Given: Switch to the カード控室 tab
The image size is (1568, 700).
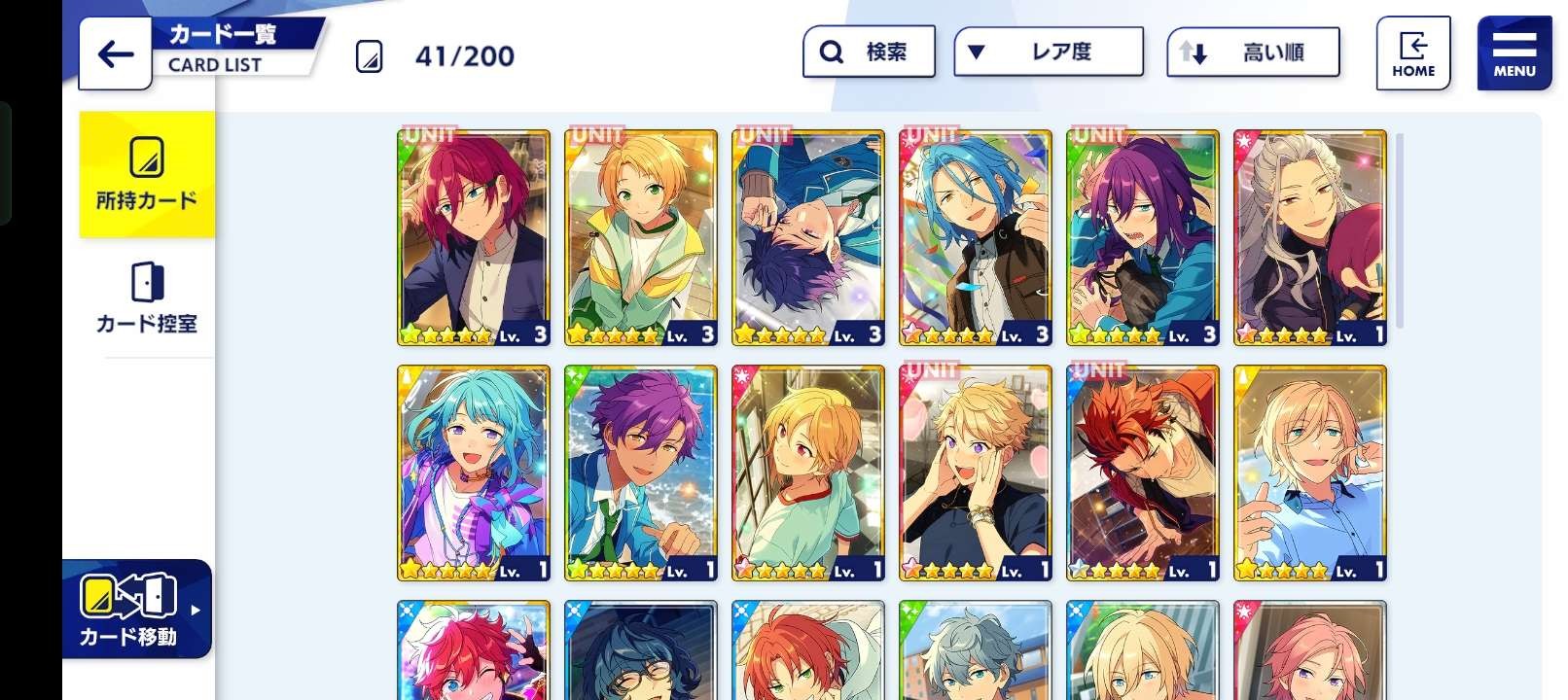Looking at the screenshot, I should 147,297.
